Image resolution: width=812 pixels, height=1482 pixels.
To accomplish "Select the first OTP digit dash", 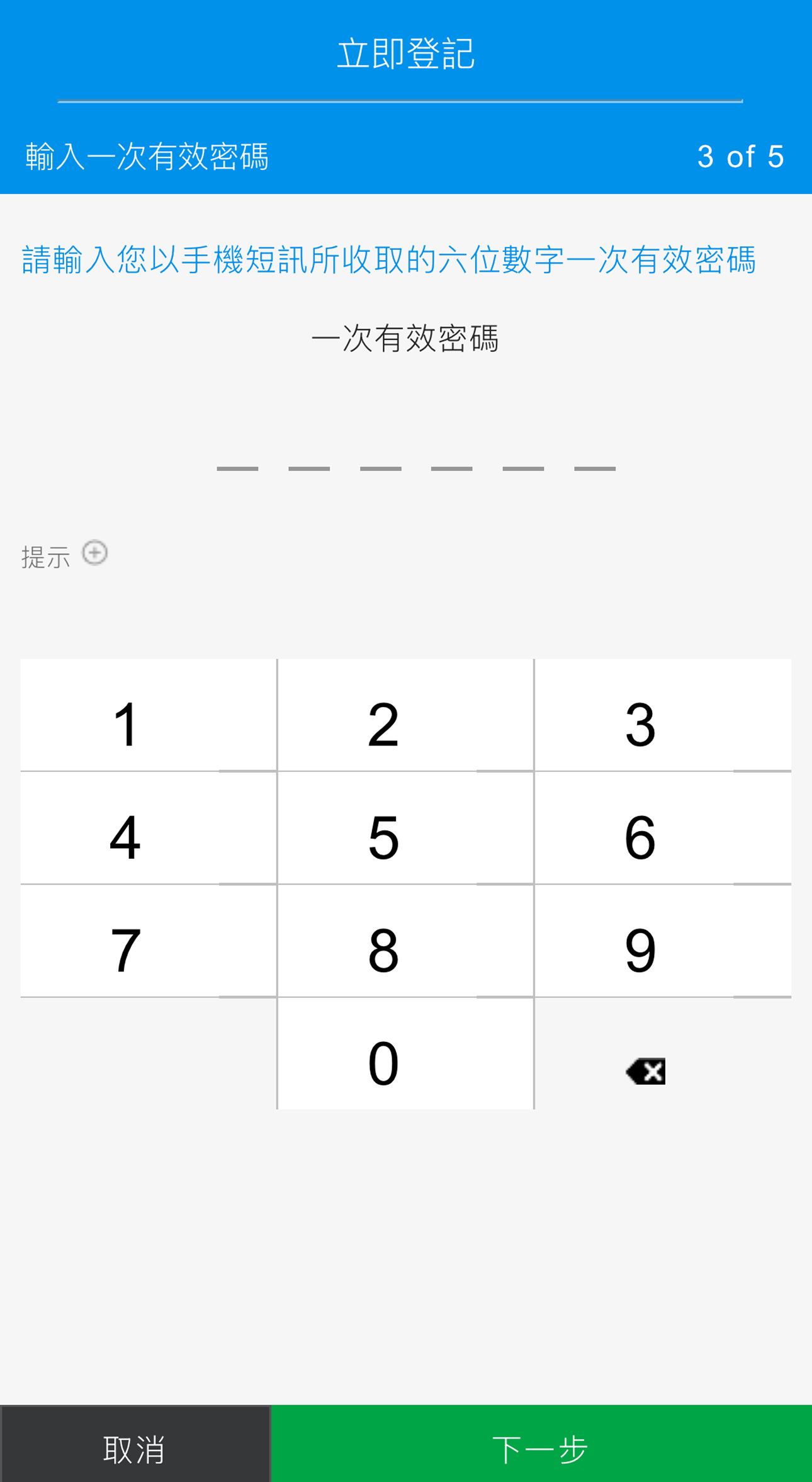I will (x=238, y=469).
